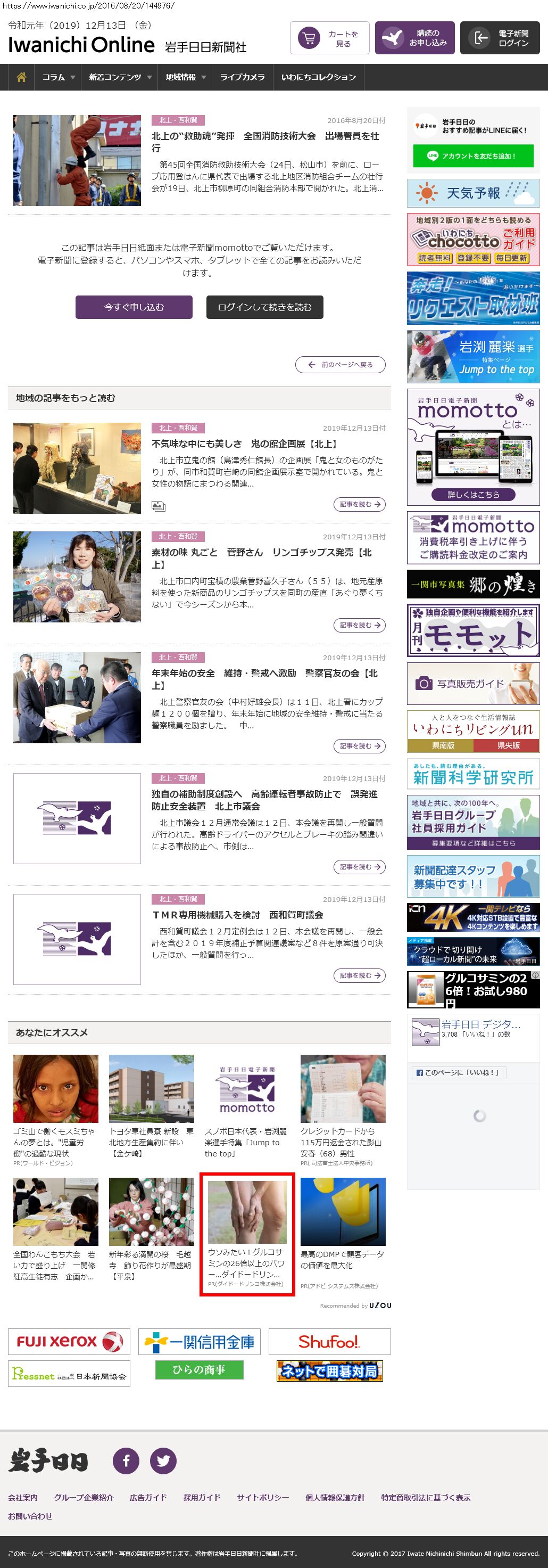Select ログインして続きを読む
Image resolution: width=548 pixels, height=1568 pixels.
(x=264, y=307)
